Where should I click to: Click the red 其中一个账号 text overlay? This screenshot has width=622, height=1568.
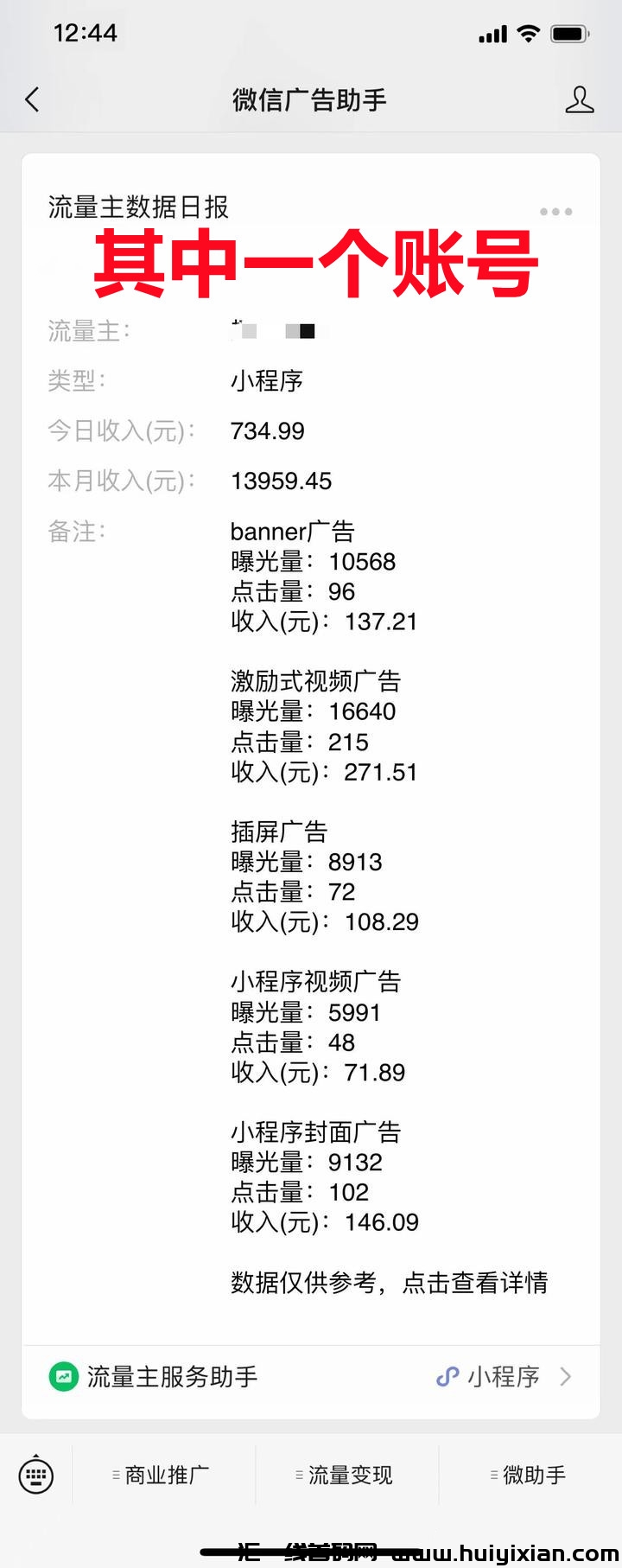coord(319,262)
